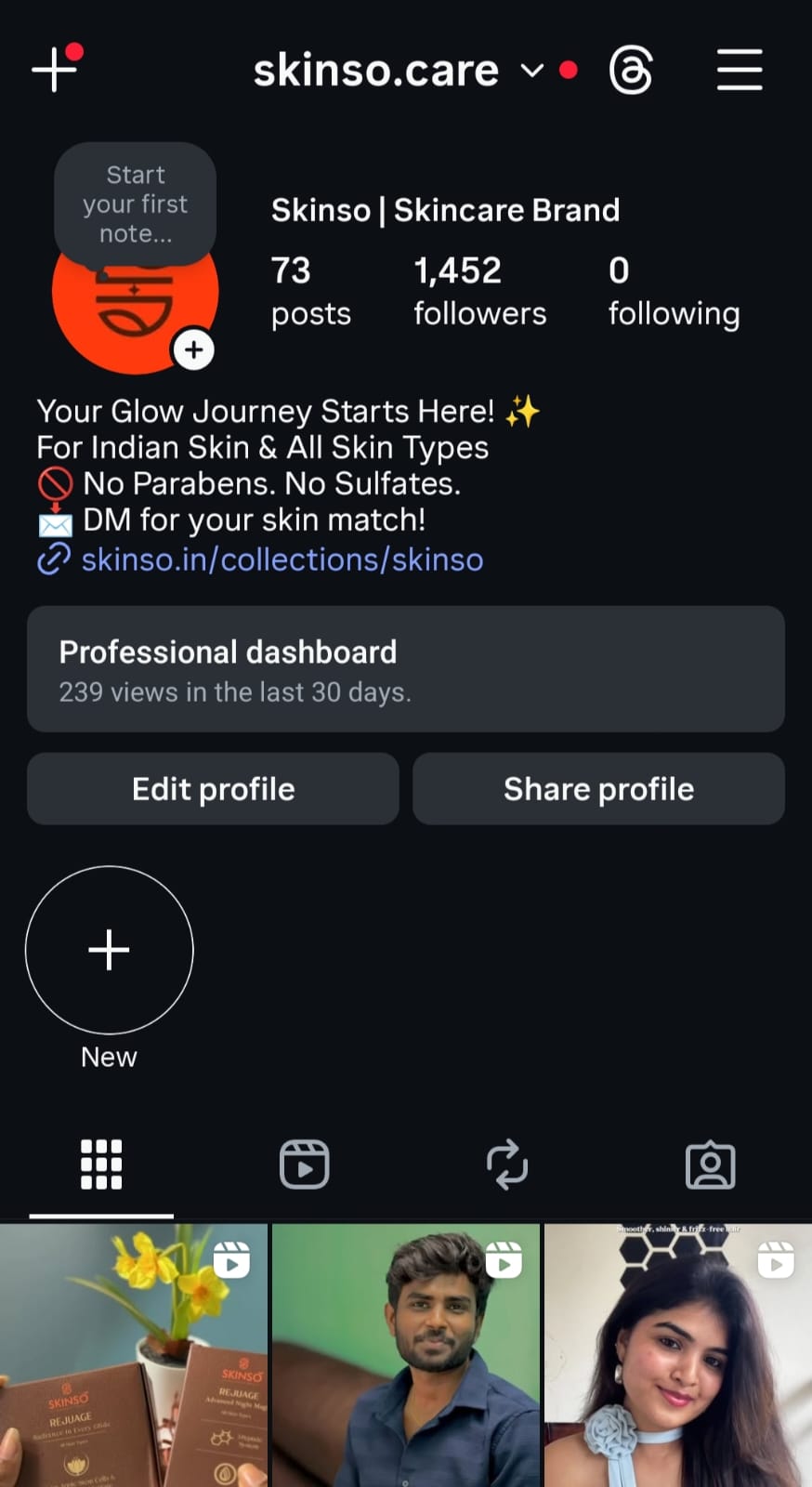Select the reposts icon tab
812x1487 pixels.
507,1164
